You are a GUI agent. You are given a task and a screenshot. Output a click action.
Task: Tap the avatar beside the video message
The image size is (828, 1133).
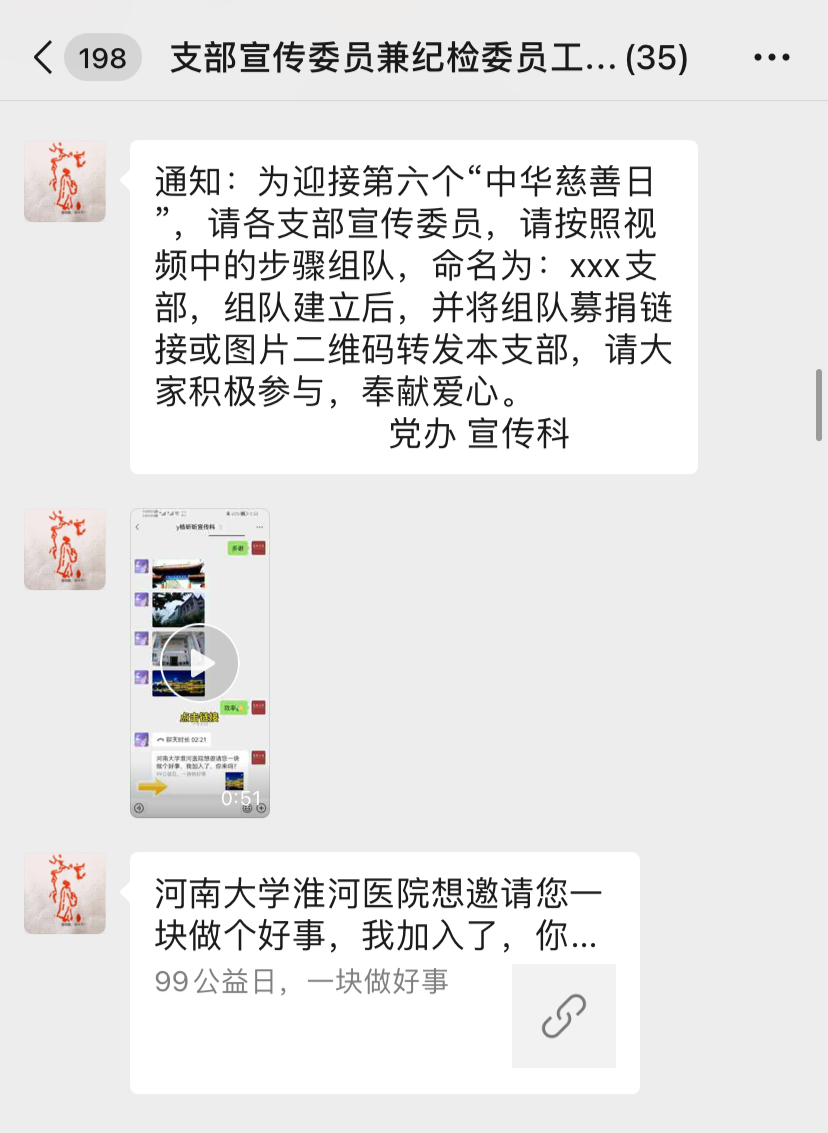click(x=65, y=549)
